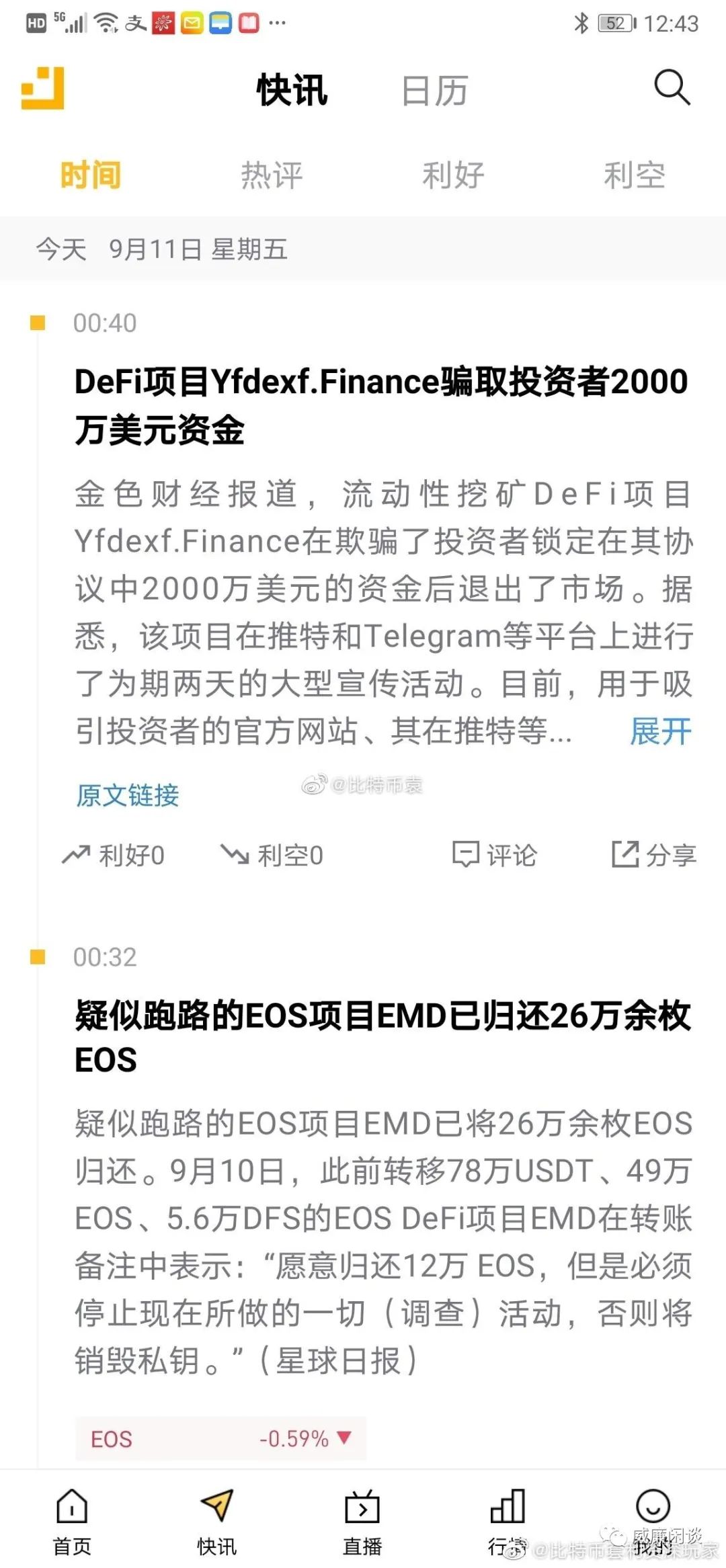Share the Yfdexf.Finance news via 分享
Screen dimensions: 726x1568
(x=654, y=855)
